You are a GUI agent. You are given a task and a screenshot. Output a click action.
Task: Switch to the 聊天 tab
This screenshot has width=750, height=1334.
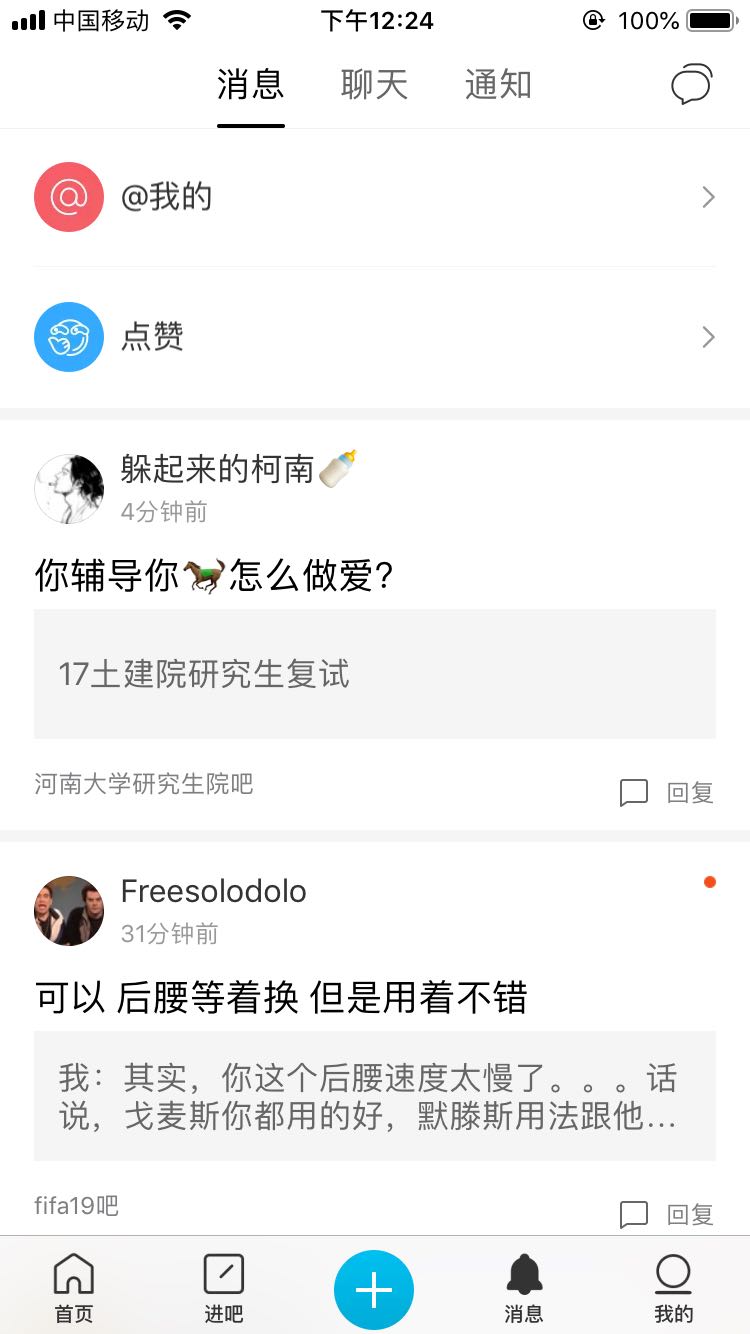pos(374,85)
